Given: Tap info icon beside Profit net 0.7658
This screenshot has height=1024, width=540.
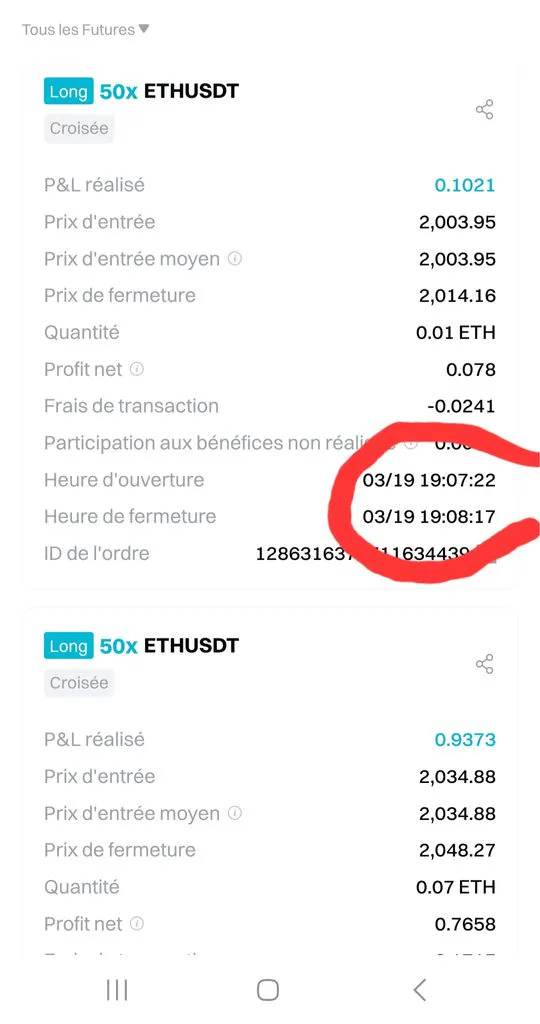Looking at the screenshot, I should click(x=136, y=923).
